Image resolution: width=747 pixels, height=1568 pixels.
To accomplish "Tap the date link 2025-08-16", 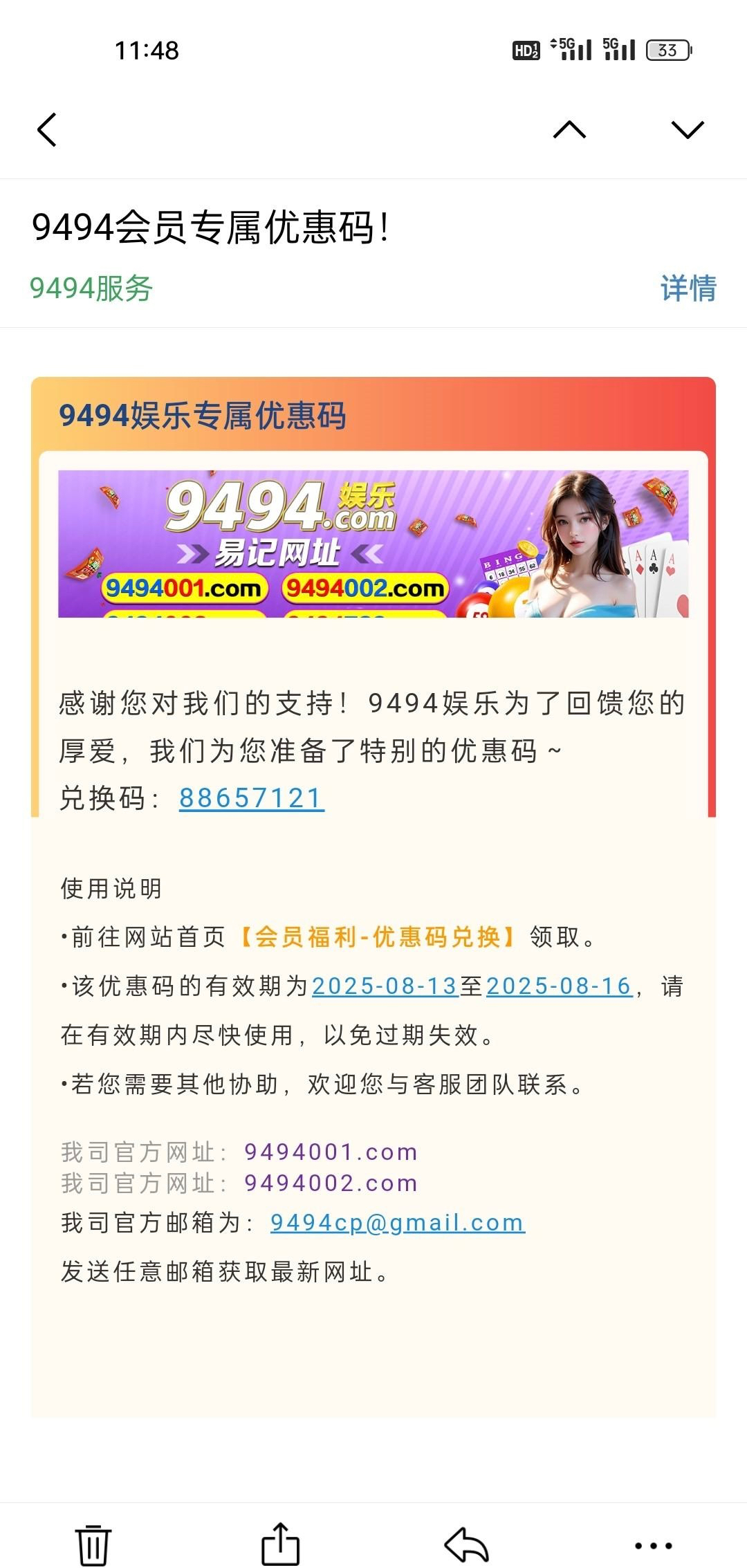I will tap(559, 986).
